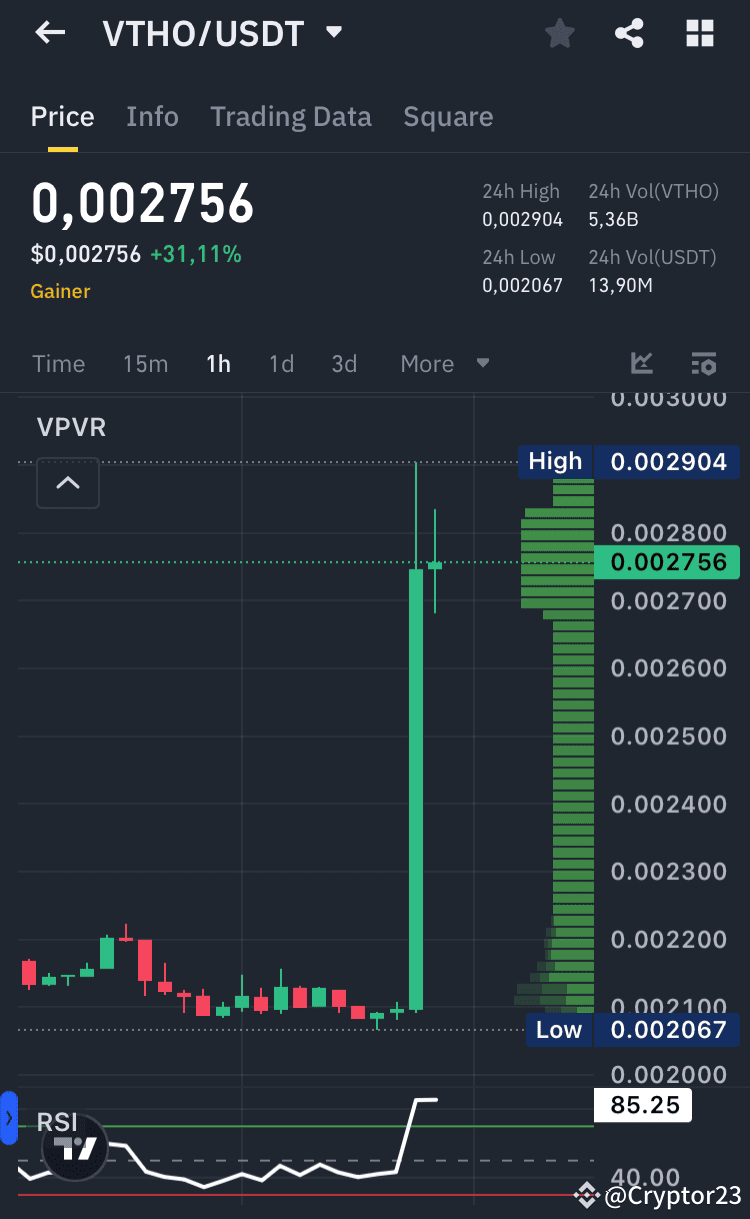Select the Info section
This screenshot has width=750, height=1219.
tap(152, 116)
